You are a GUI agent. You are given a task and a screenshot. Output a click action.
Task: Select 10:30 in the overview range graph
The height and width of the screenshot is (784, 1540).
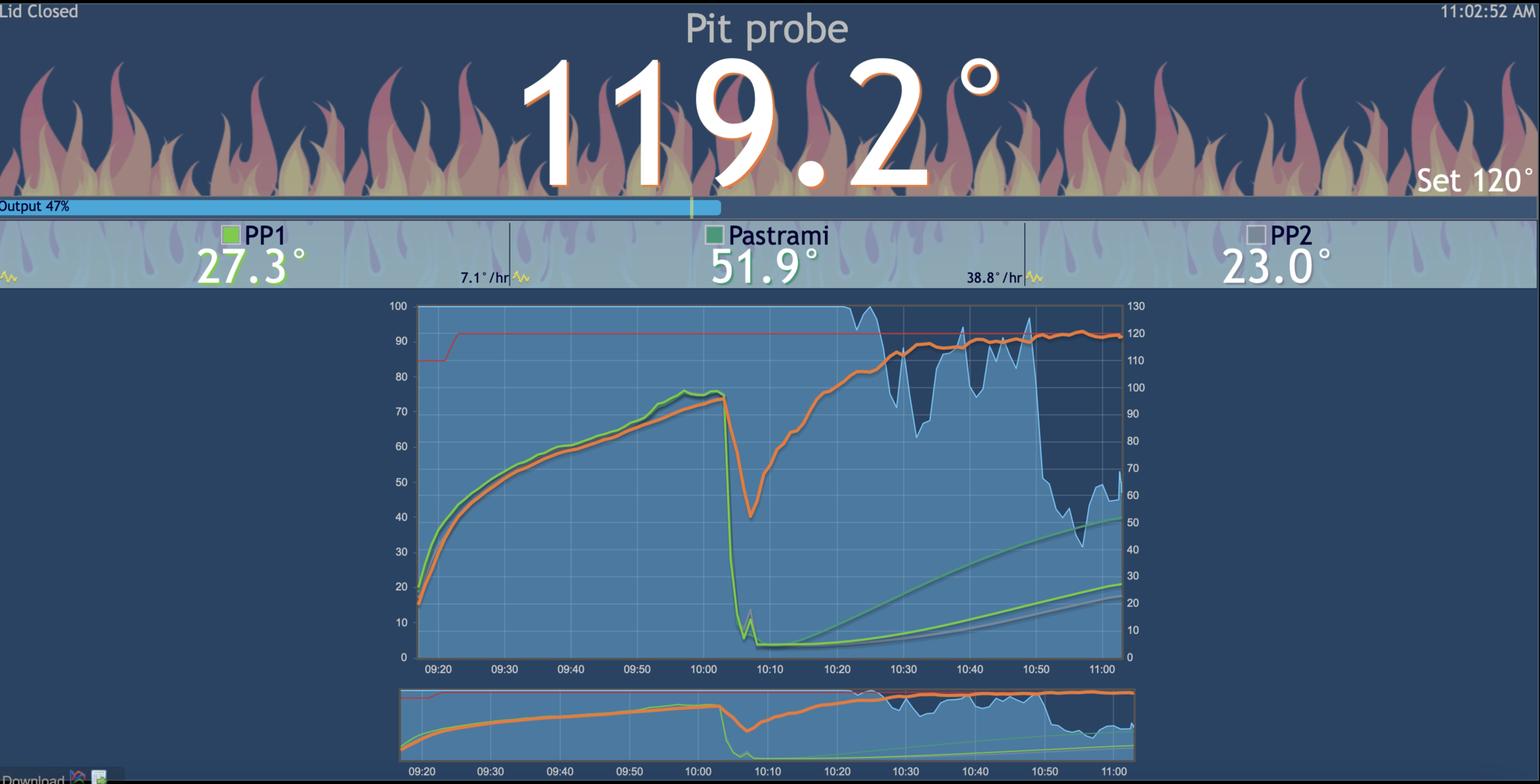tap(906, 725)
